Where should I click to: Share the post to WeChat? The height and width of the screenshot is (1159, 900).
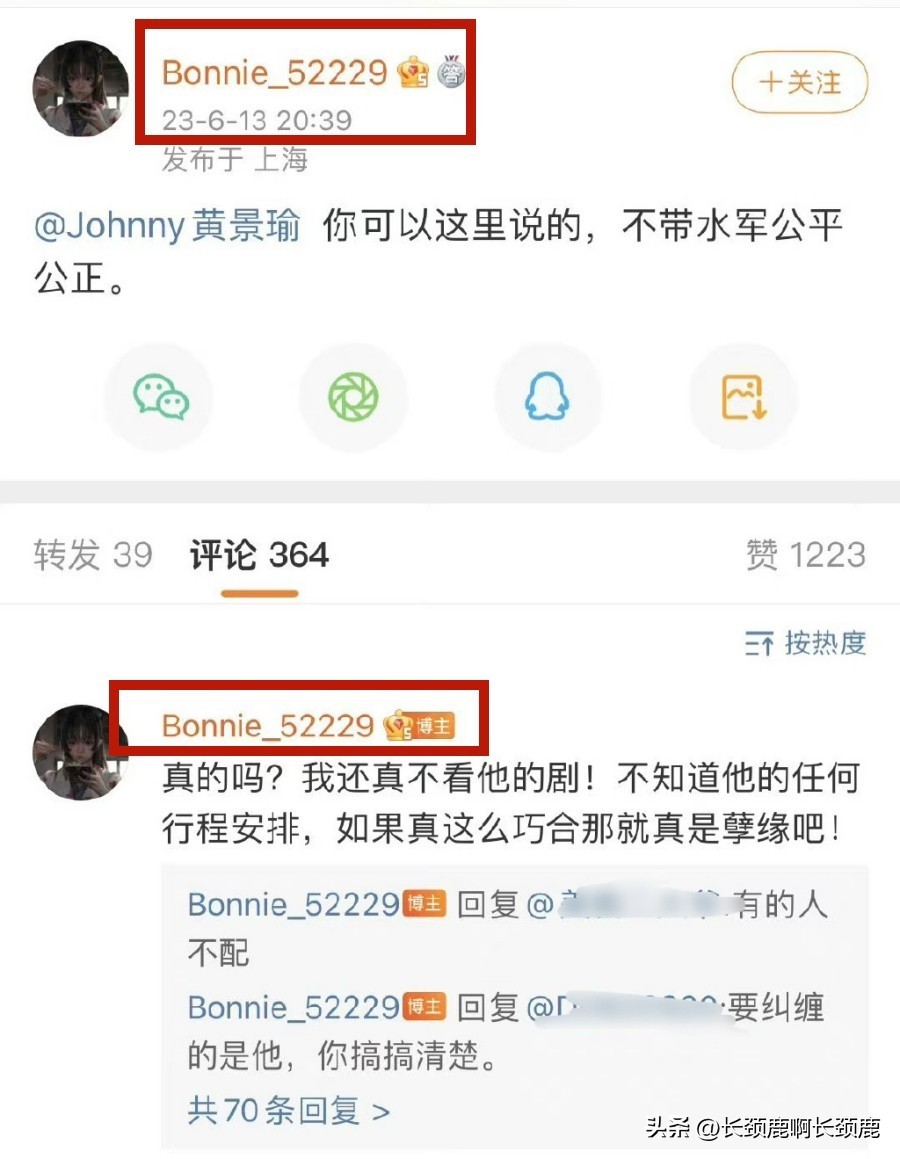159,397
